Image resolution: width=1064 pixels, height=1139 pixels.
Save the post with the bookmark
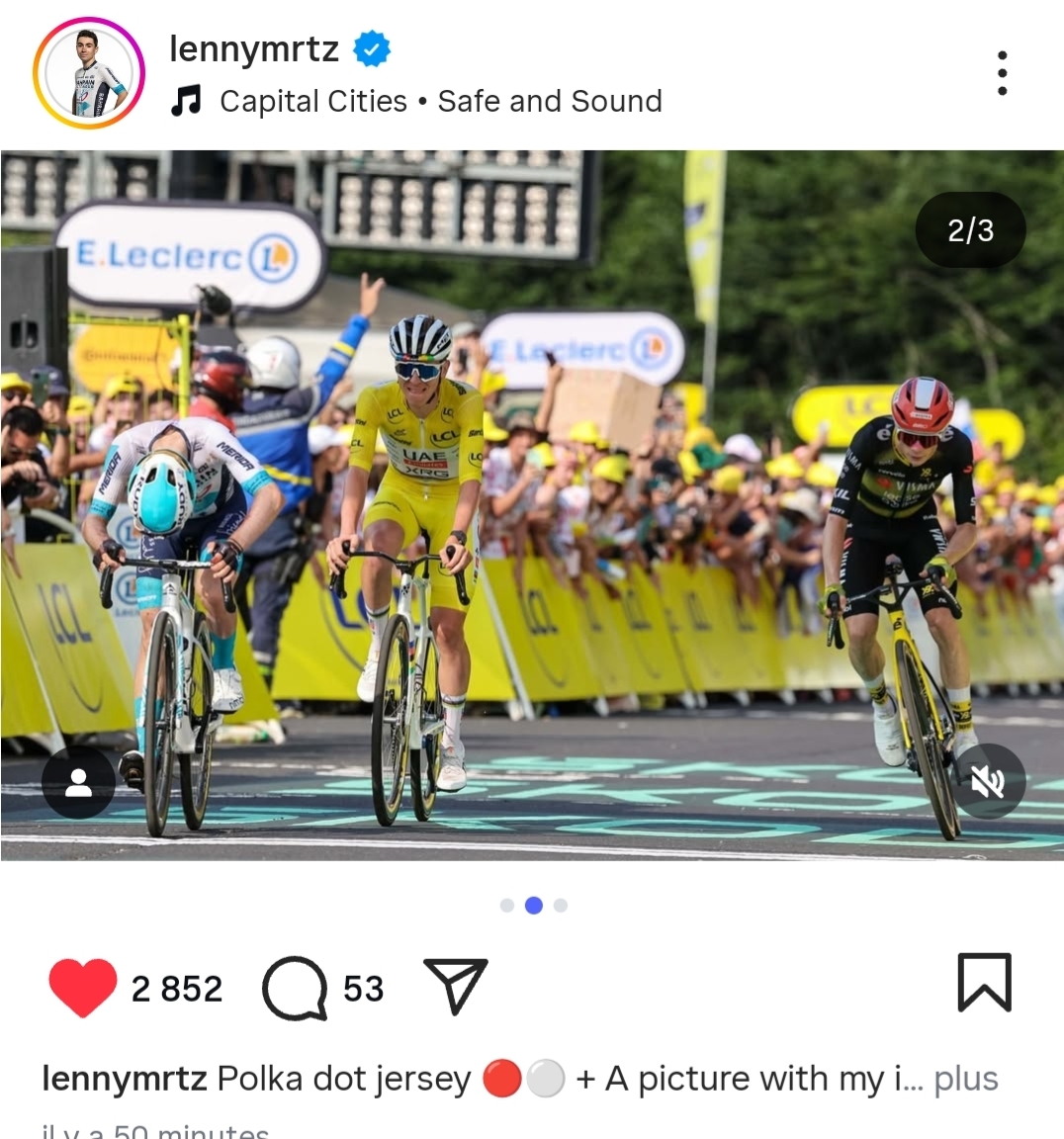click(x=984, y=983)
